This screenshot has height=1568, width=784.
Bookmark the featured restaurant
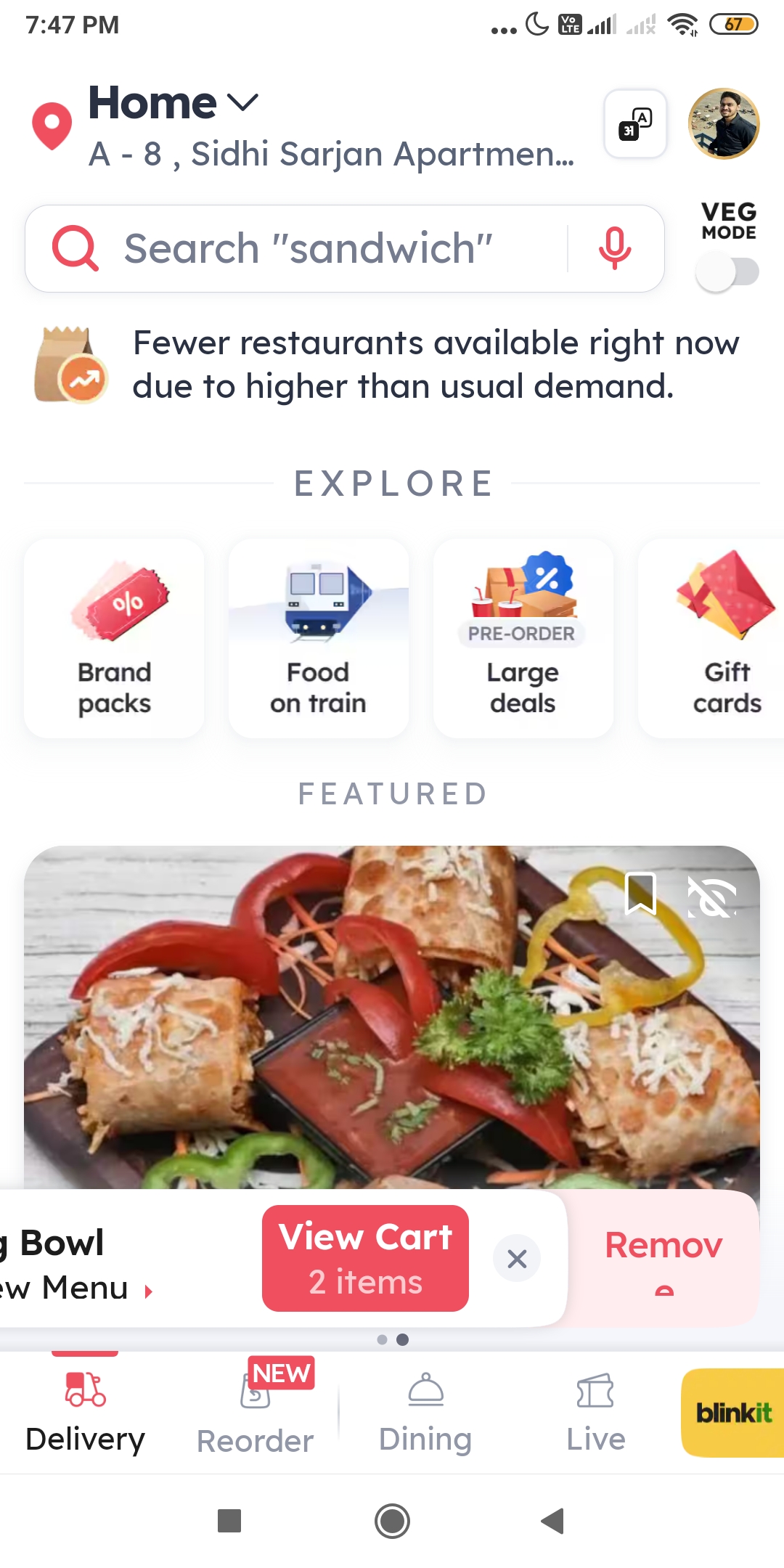coord(641,893)
